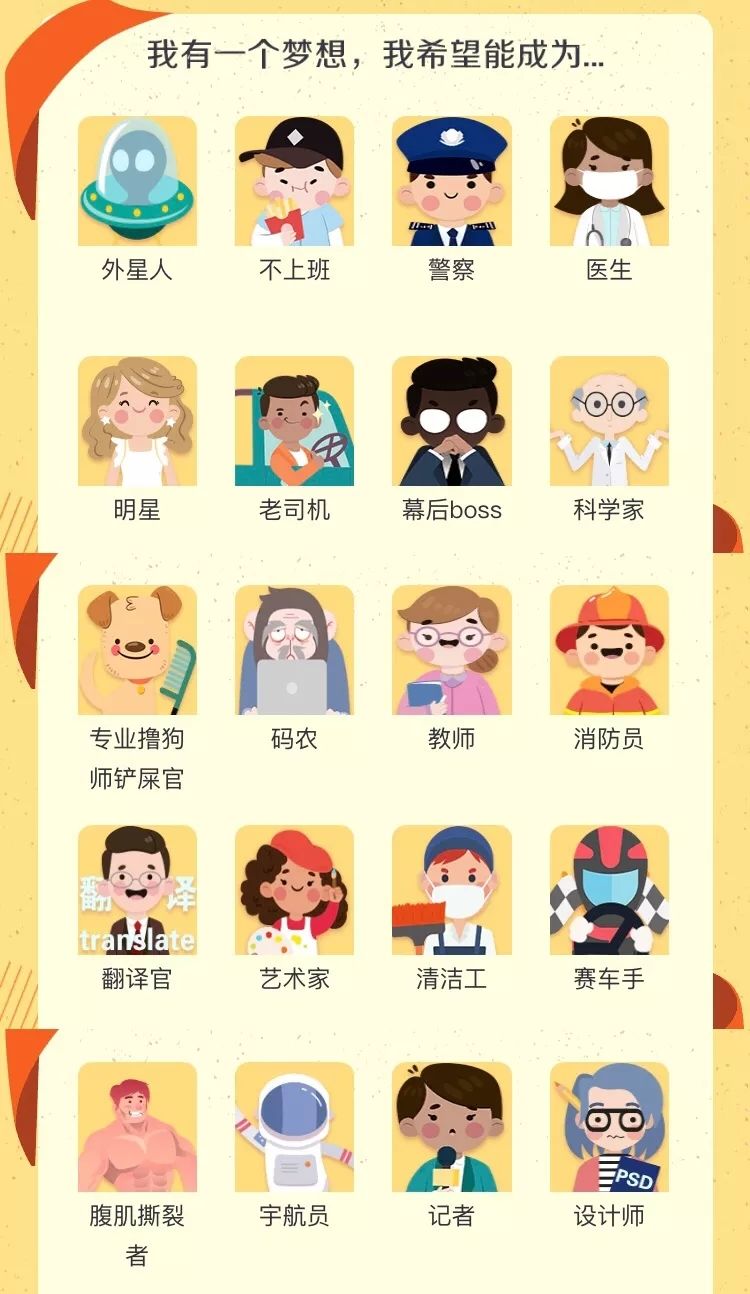Choose the 不上班 dream tile
750x1294 pixels.
(294, 181)
